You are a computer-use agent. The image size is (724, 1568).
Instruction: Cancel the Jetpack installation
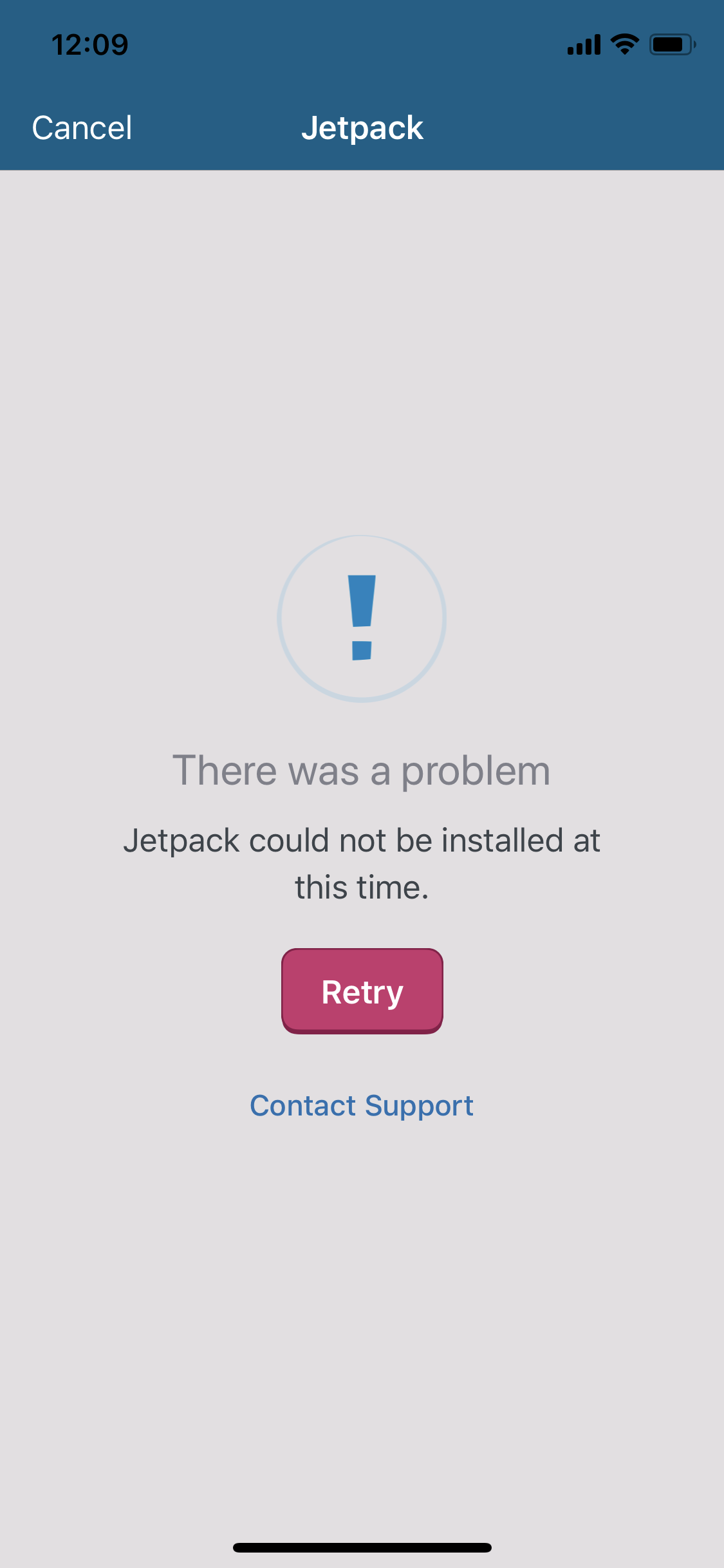tap(82, 127)
